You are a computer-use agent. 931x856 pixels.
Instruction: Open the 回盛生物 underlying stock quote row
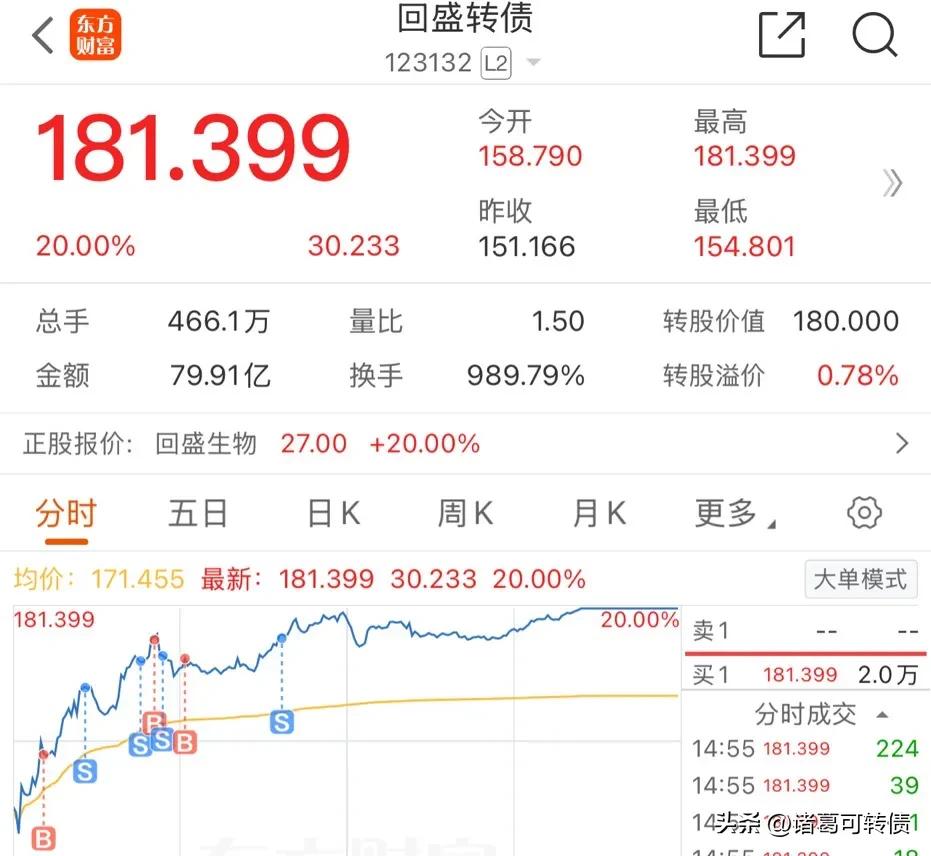(465, 444)
